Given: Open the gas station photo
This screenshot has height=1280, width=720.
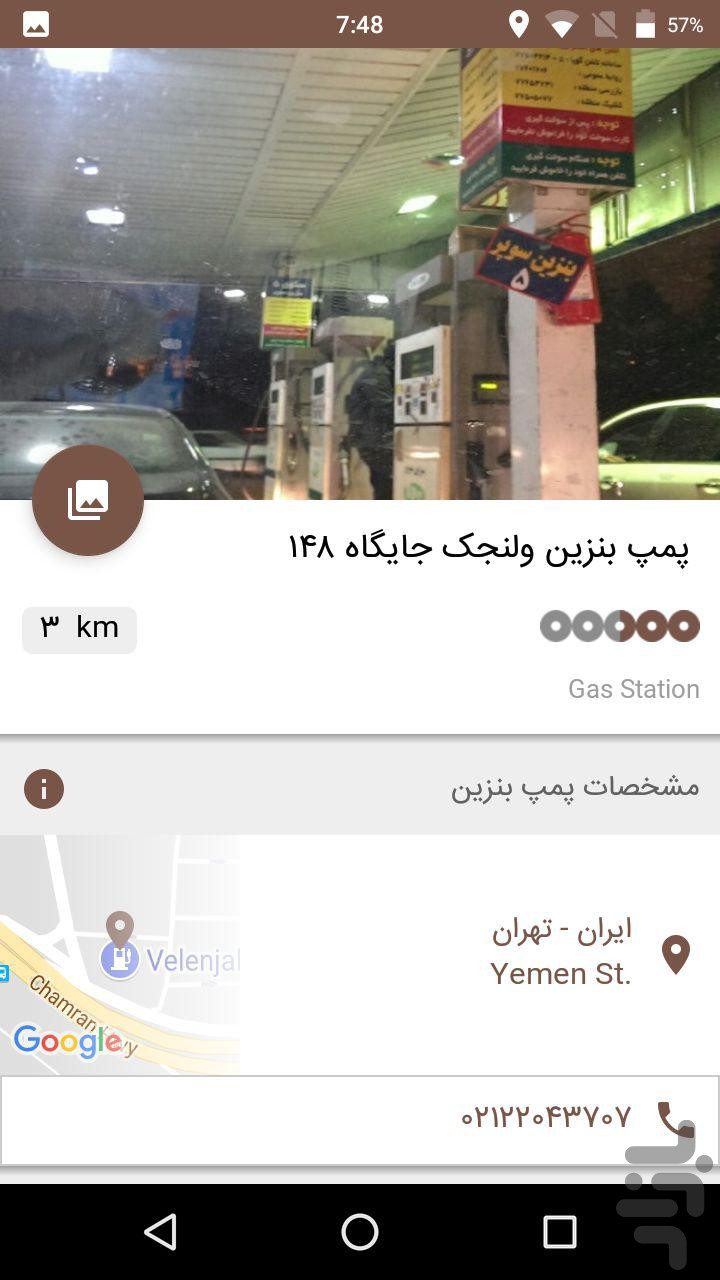Looking at the screenshot, I should click(400, 250).
